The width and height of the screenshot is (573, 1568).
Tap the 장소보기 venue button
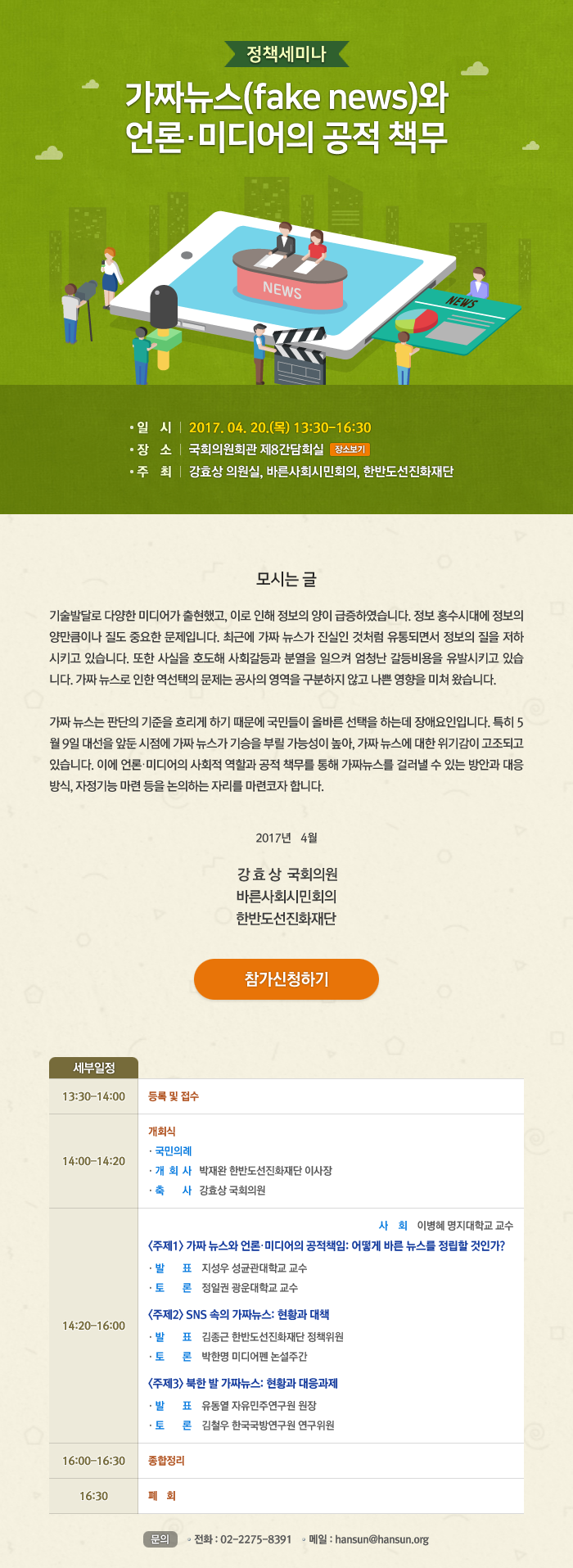[350, 450]
